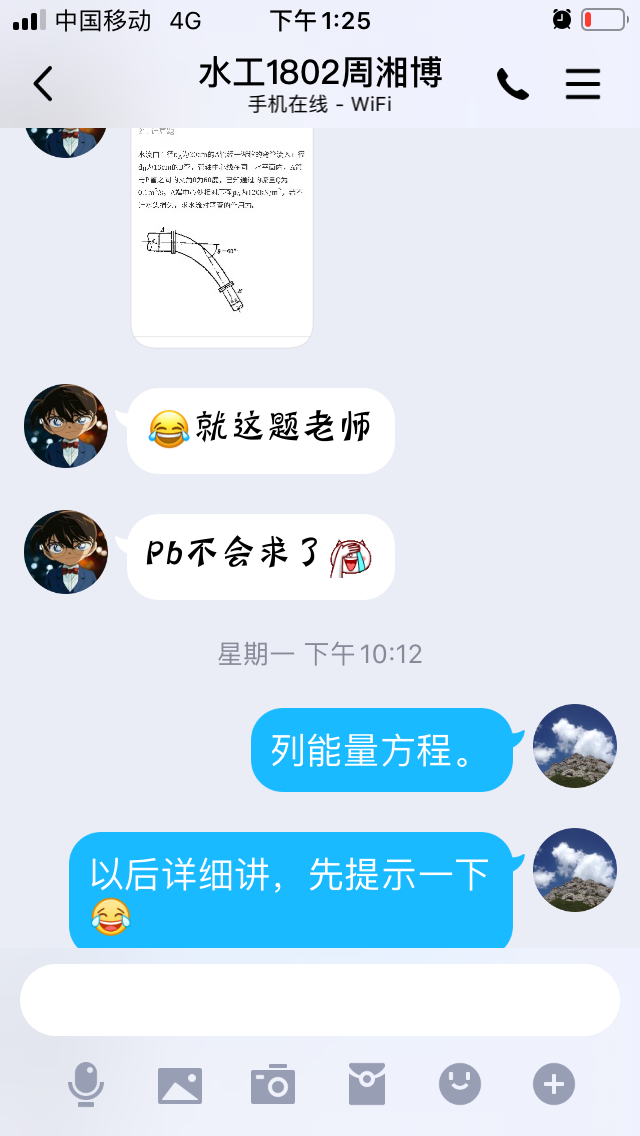Open the chat settings menu
The width and height of the screenshot is (640, 1136).
(582, 84)
